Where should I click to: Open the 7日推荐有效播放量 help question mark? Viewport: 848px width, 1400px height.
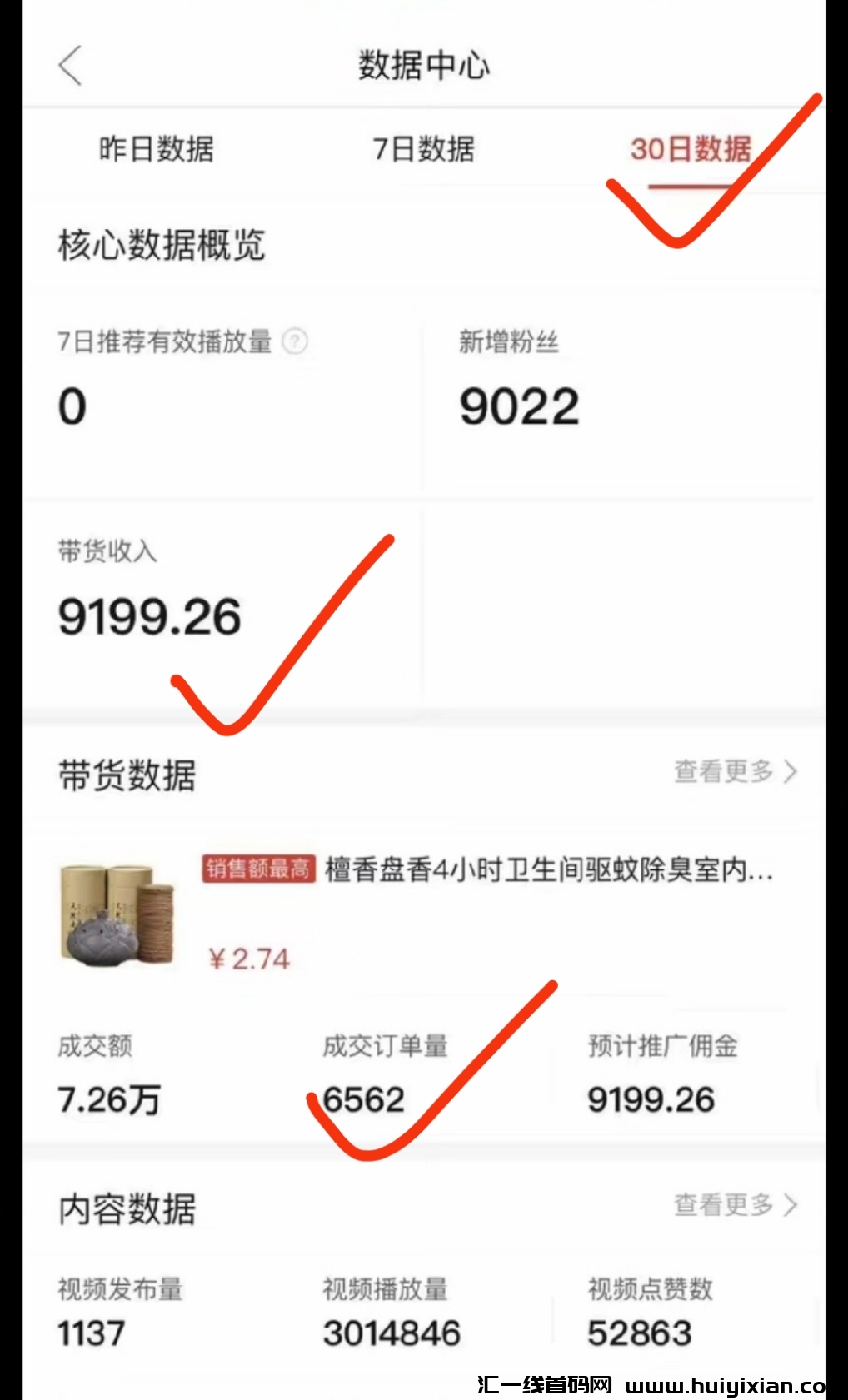point(296,341)
